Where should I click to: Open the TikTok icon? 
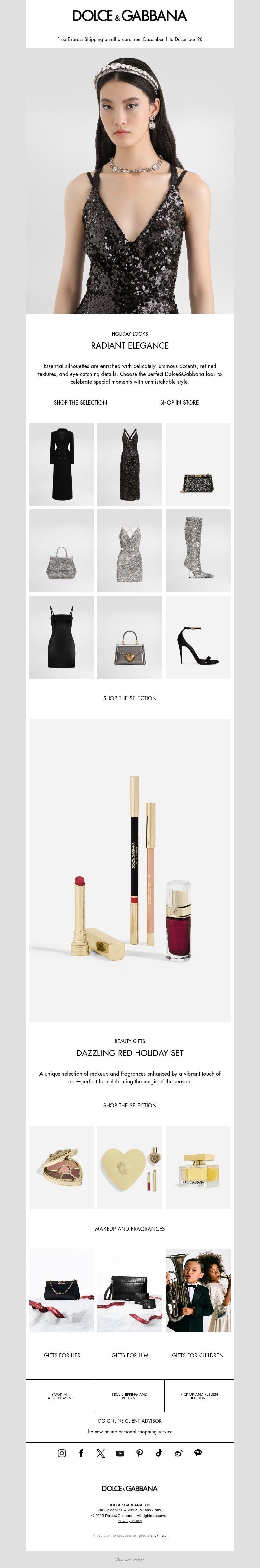pos(159,1453)
